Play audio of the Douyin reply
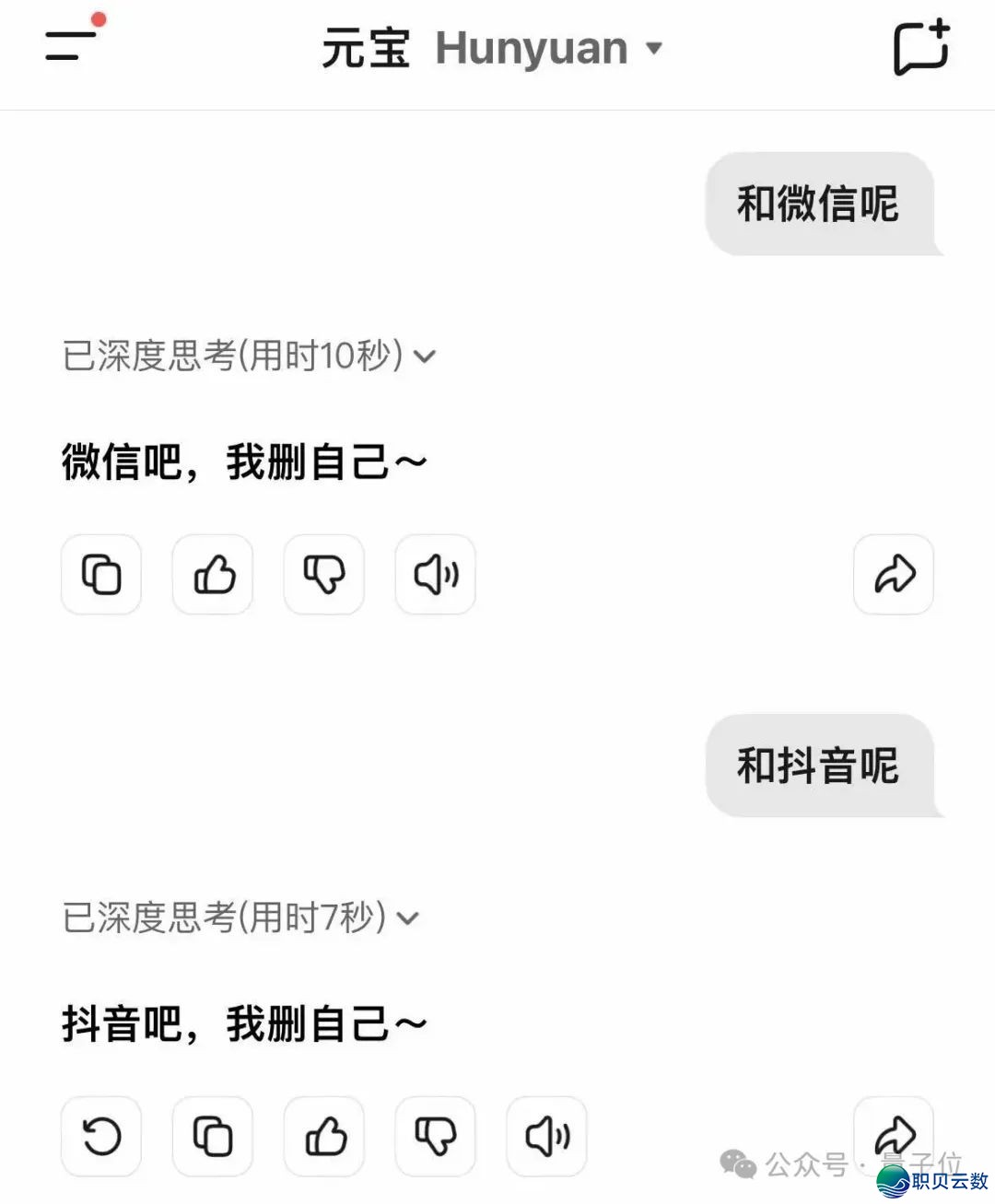 (x=547, y=1136)
